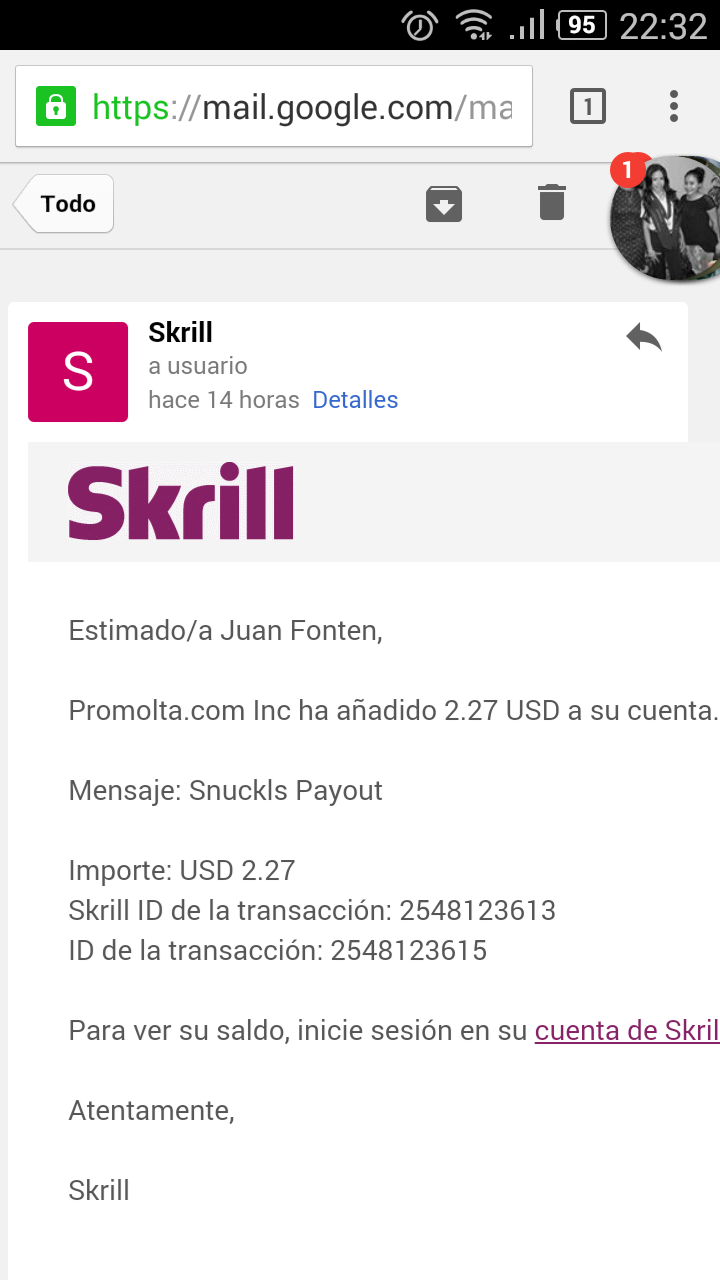The height and width of the screenshot is (1280, 720).
Task: Go back to the Todo mail list
Action: tap(66, 204)
